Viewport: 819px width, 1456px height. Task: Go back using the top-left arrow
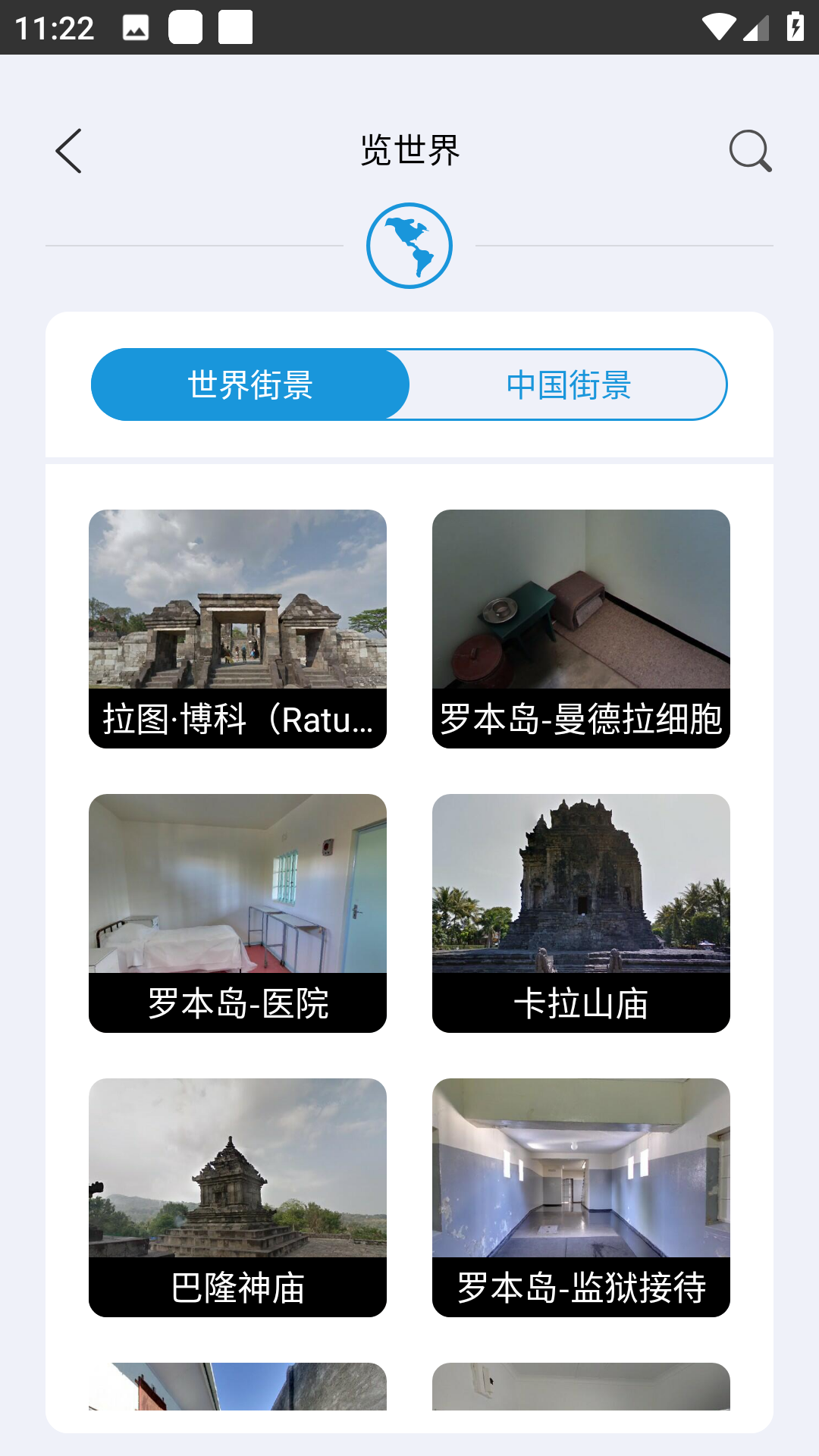[68, 151]
